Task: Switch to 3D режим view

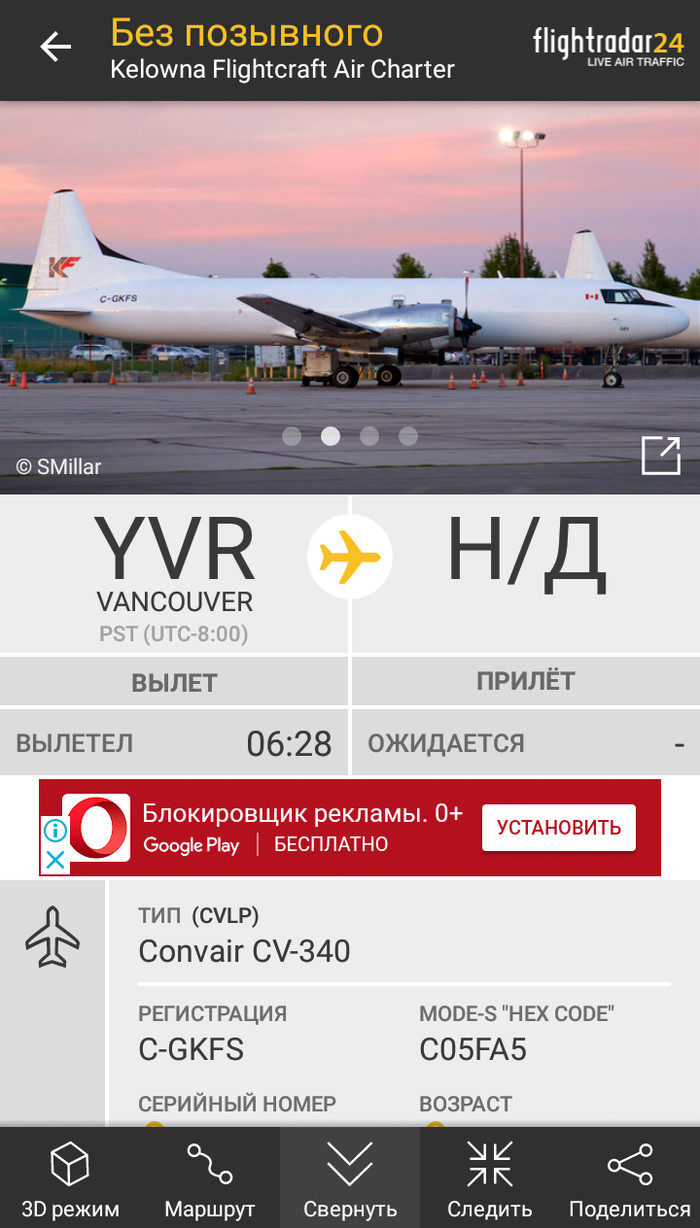Action: (70, 1180)
